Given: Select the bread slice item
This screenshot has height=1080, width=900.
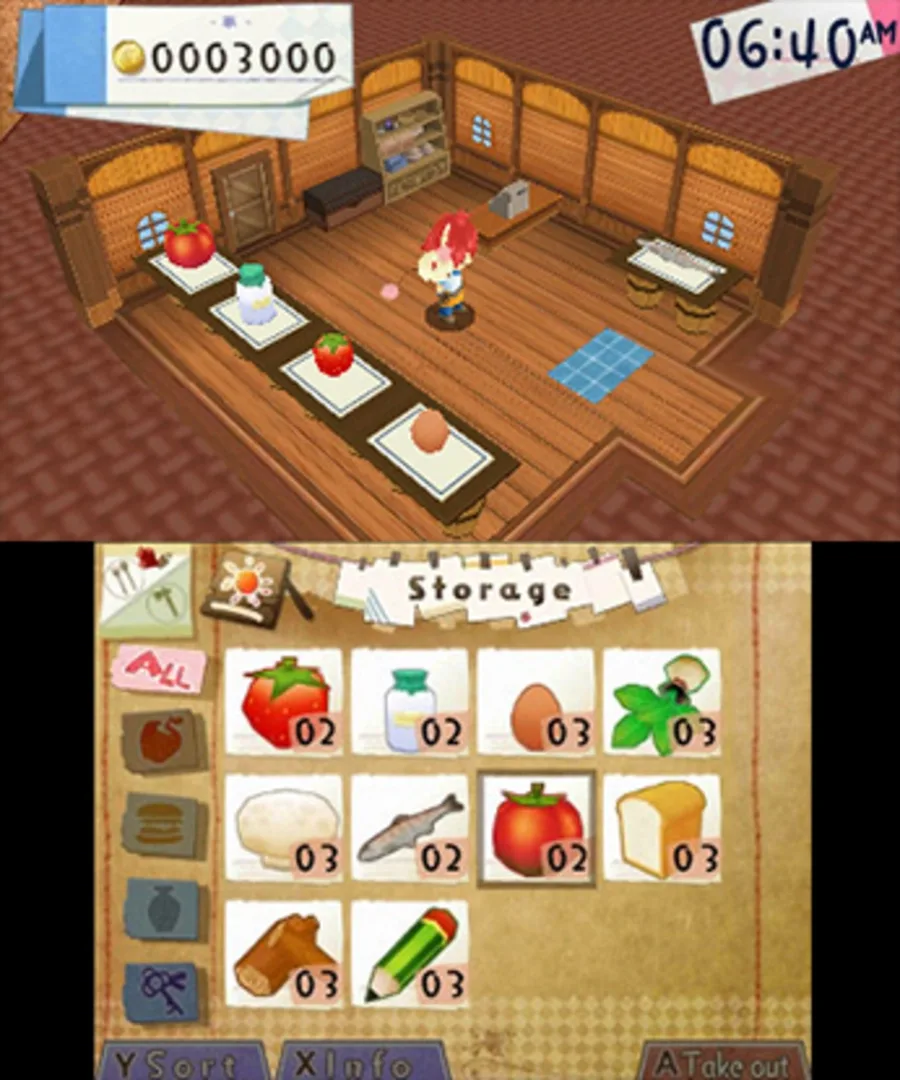Looking at the screenshot, I should (x=662, y=827).
